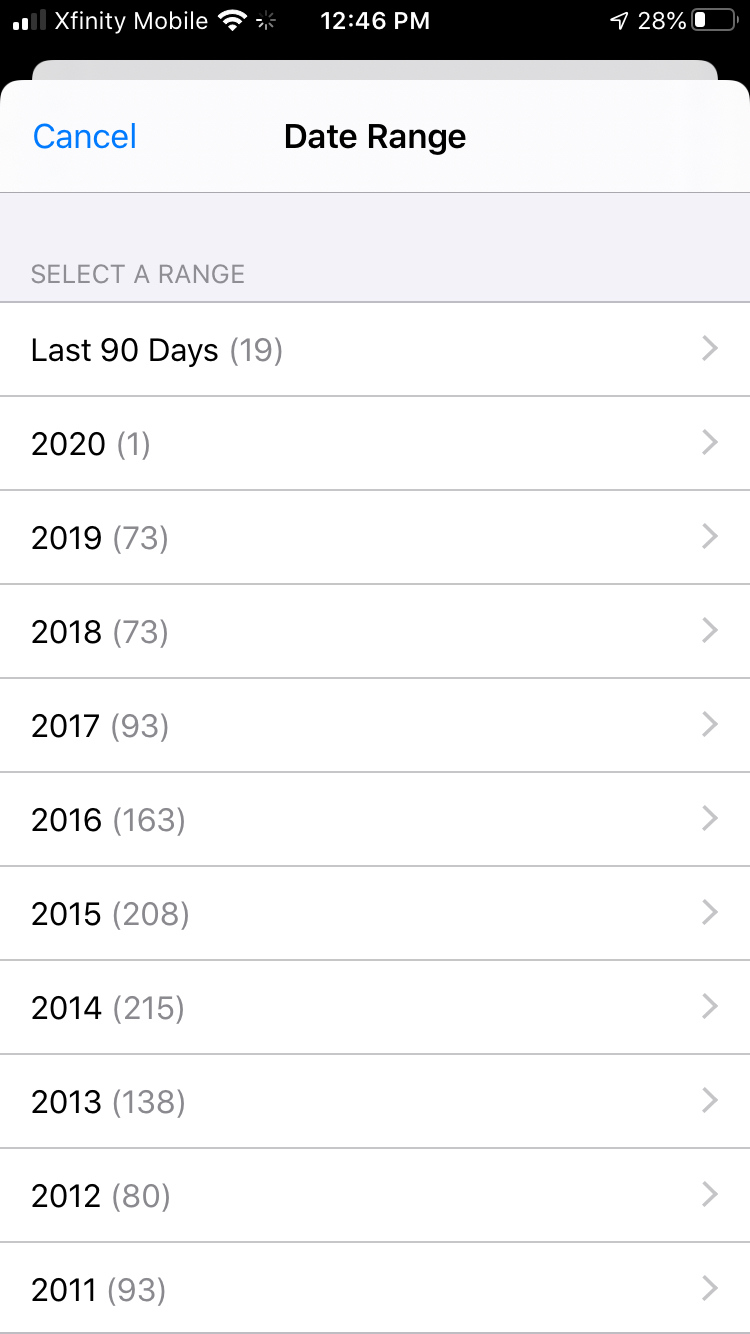Select the Last 90 Days range
Screen dimensions: 750x1334
[x=375, y=349]
